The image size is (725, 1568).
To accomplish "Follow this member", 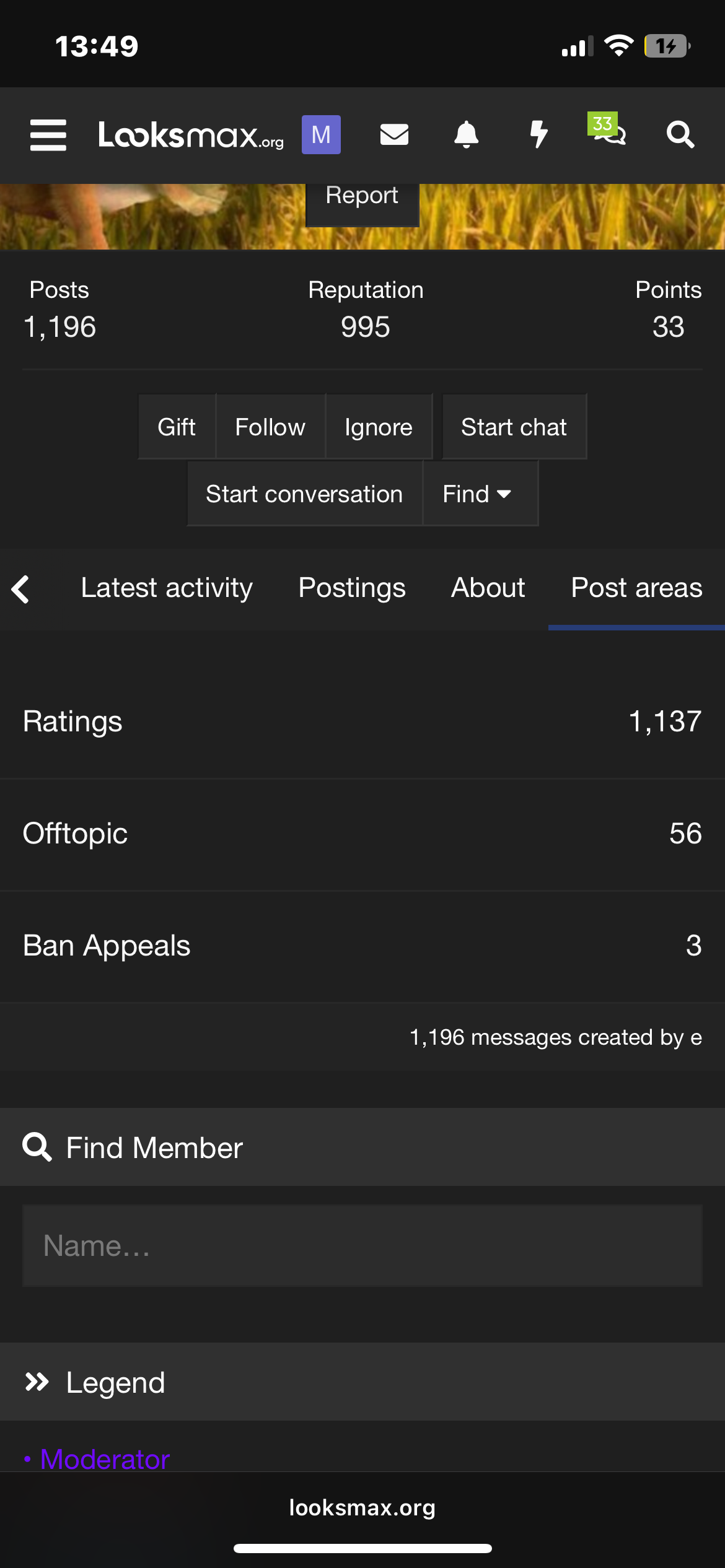I will 270,427.
